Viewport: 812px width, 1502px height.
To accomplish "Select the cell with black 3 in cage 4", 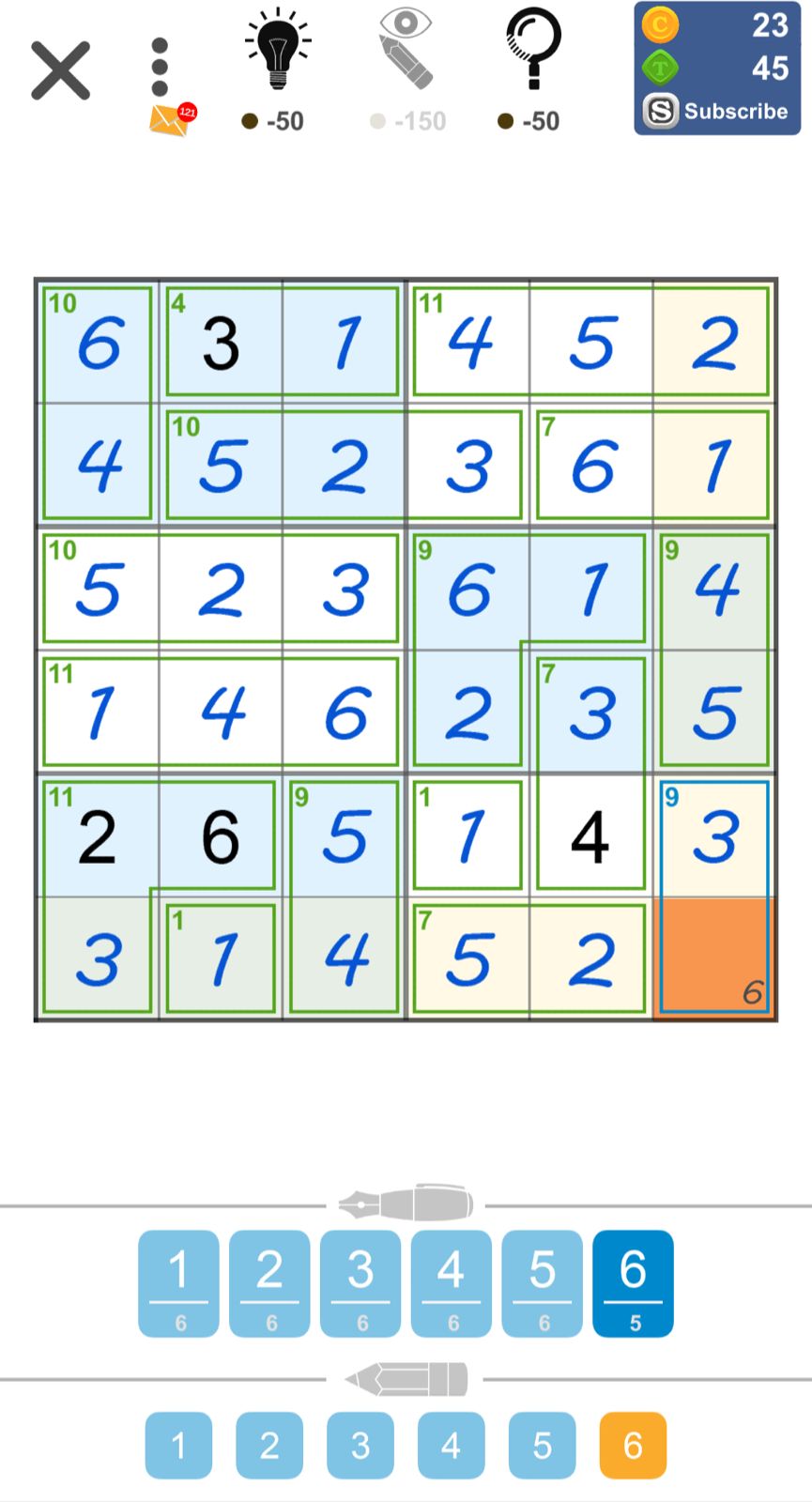I will pyautogui.click(x=221, y=342).
